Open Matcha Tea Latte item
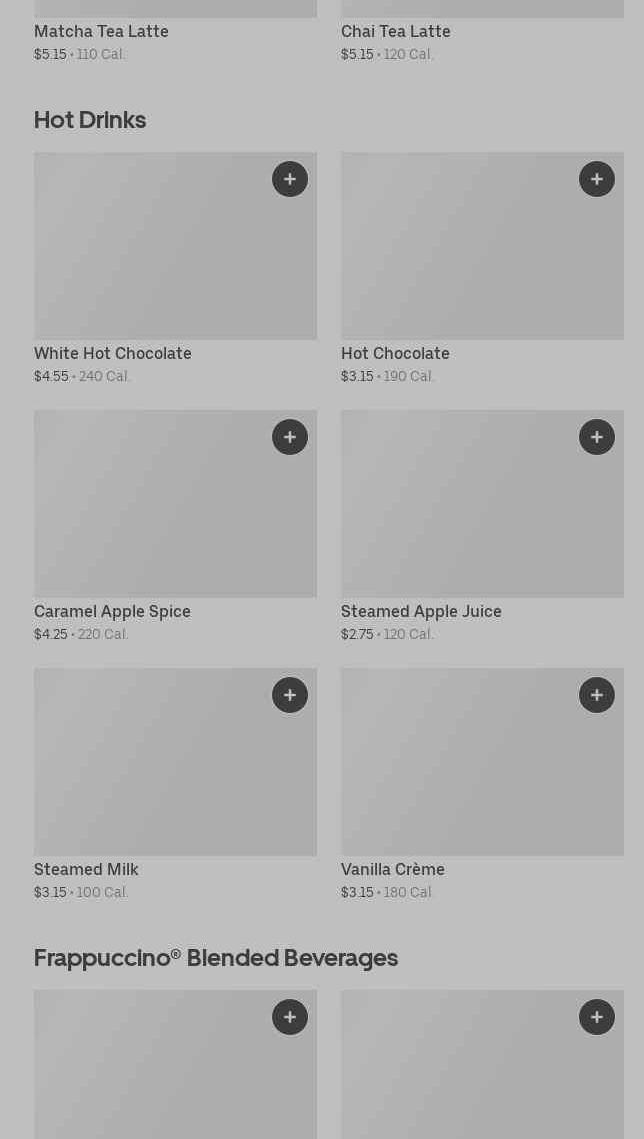644x1139 pixels. pyautogui.click(x=101, y=32)
